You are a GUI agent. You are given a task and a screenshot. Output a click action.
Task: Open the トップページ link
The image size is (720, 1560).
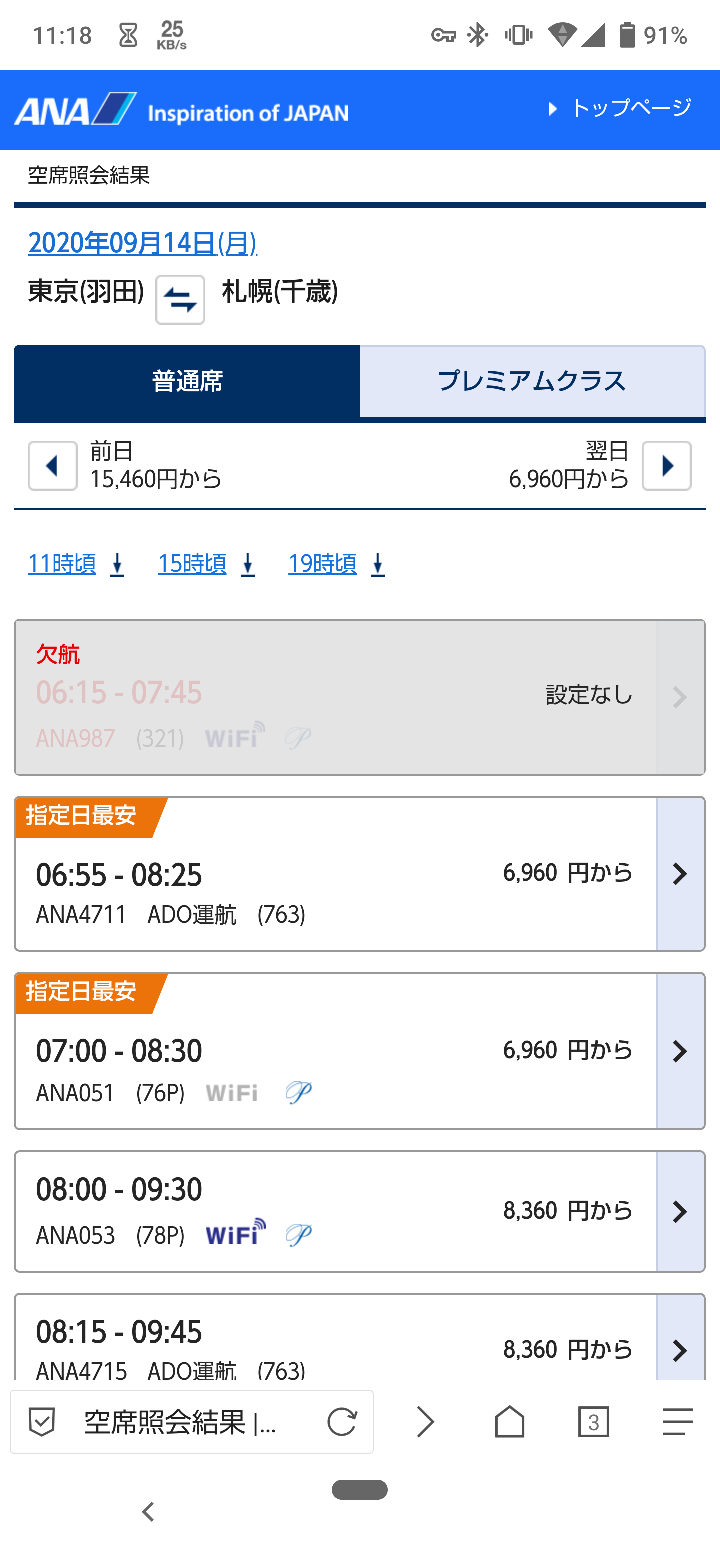[620, 109]
